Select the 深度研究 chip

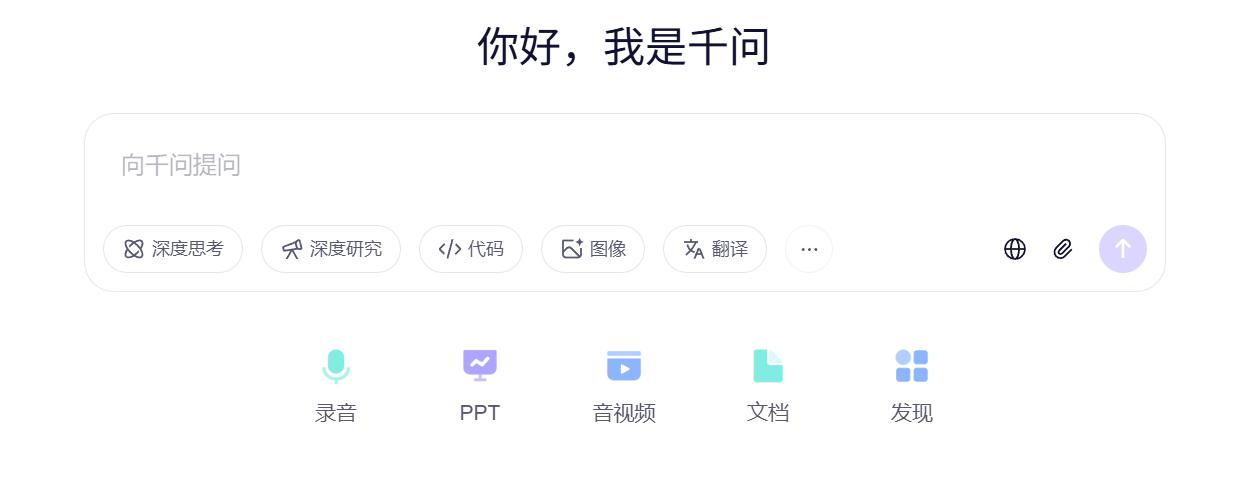pyautogui.click(x=331, y=249)
